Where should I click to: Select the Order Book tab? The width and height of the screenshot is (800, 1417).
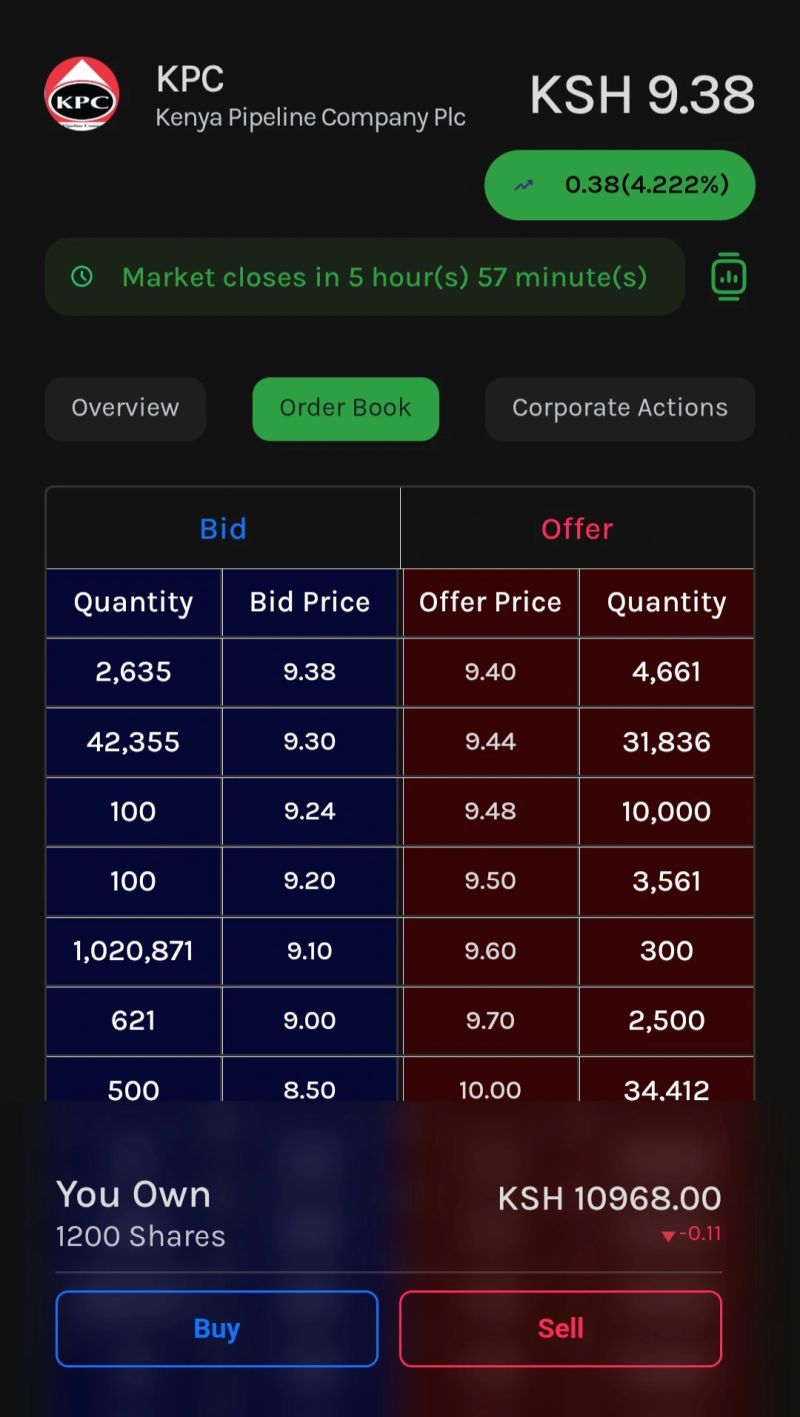[x=345, y=408]
